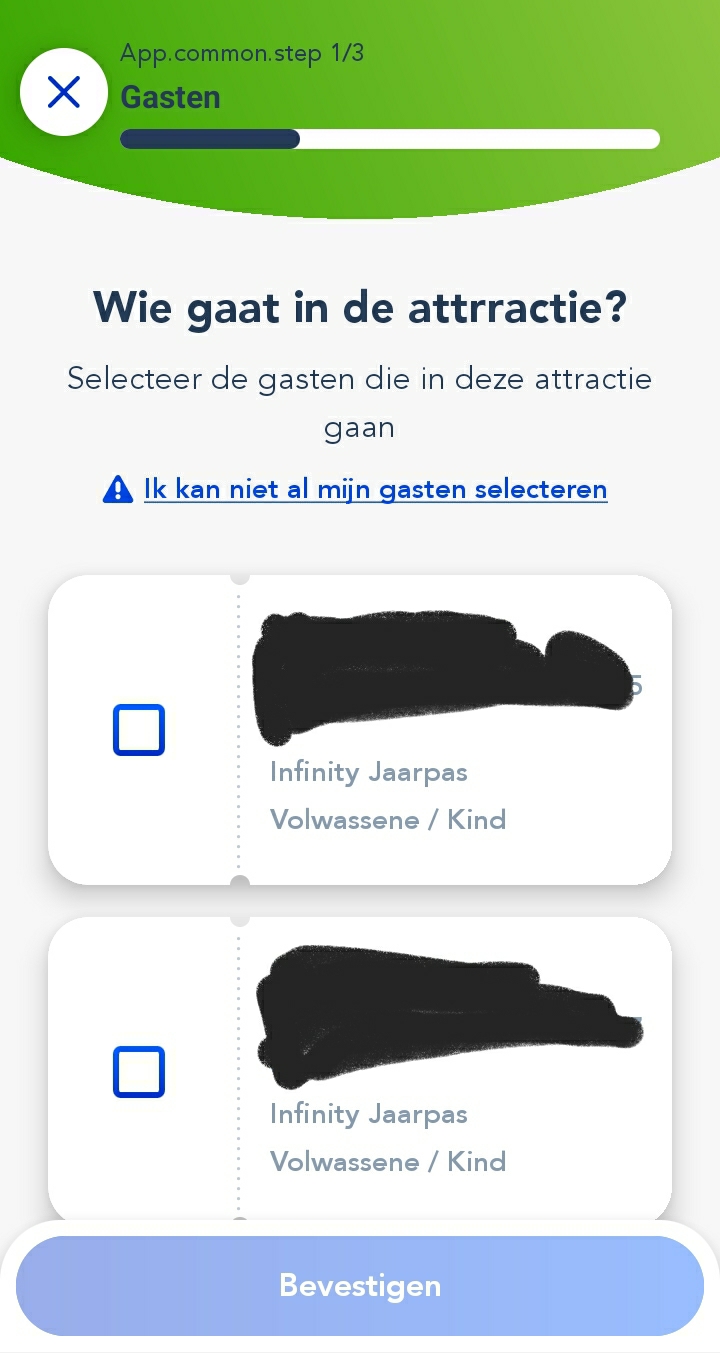This screenshot has height=1353, width=720.
Task: Close the Gasten selection step
Action: (64, 93)
